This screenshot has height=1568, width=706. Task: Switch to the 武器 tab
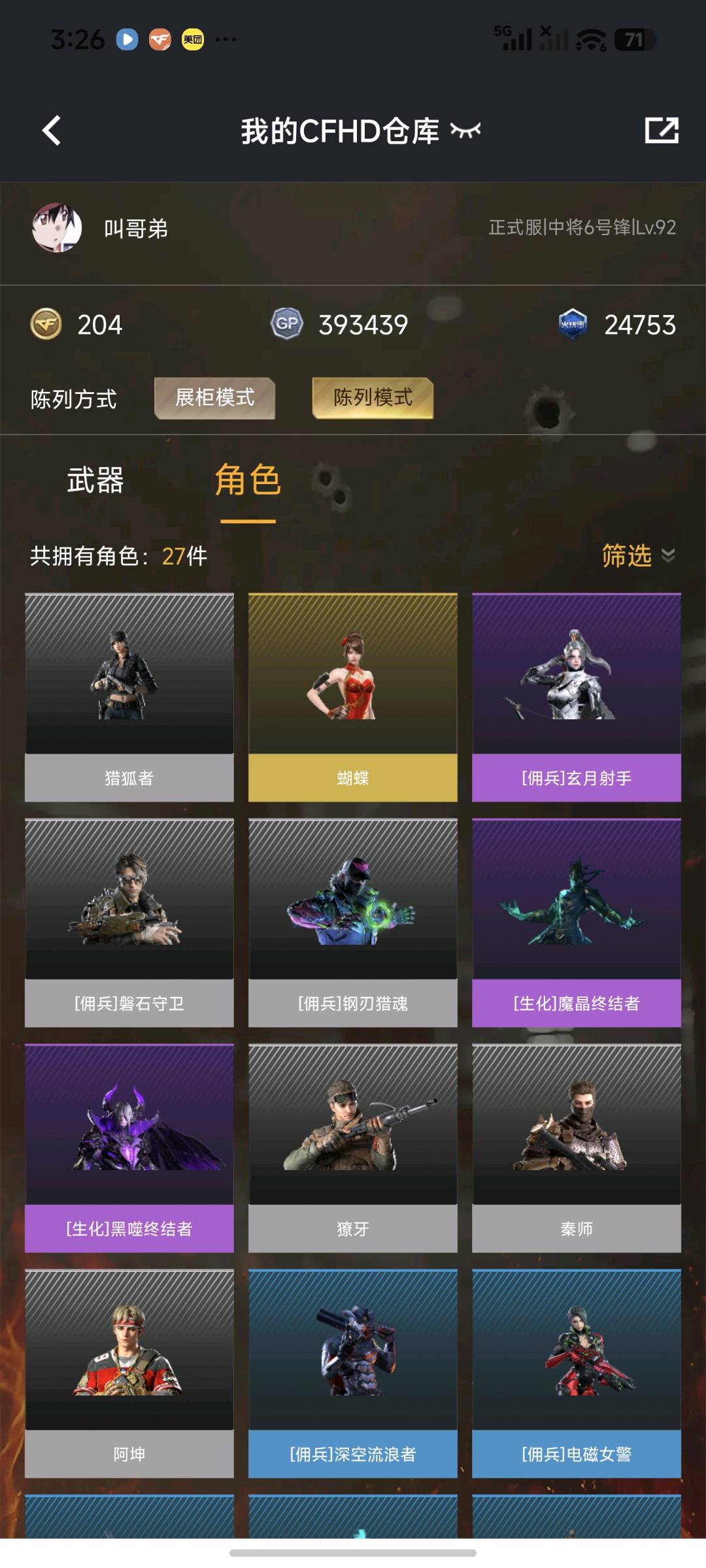click(95, 481)
